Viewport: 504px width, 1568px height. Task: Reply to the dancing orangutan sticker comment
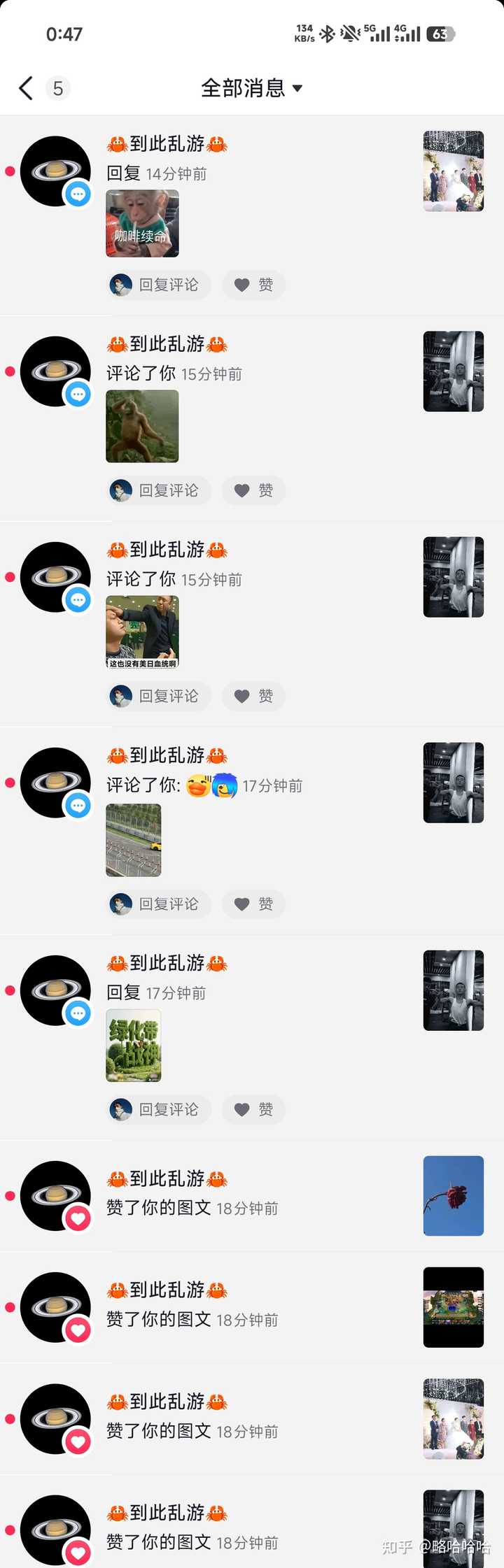tap(159, 490)
